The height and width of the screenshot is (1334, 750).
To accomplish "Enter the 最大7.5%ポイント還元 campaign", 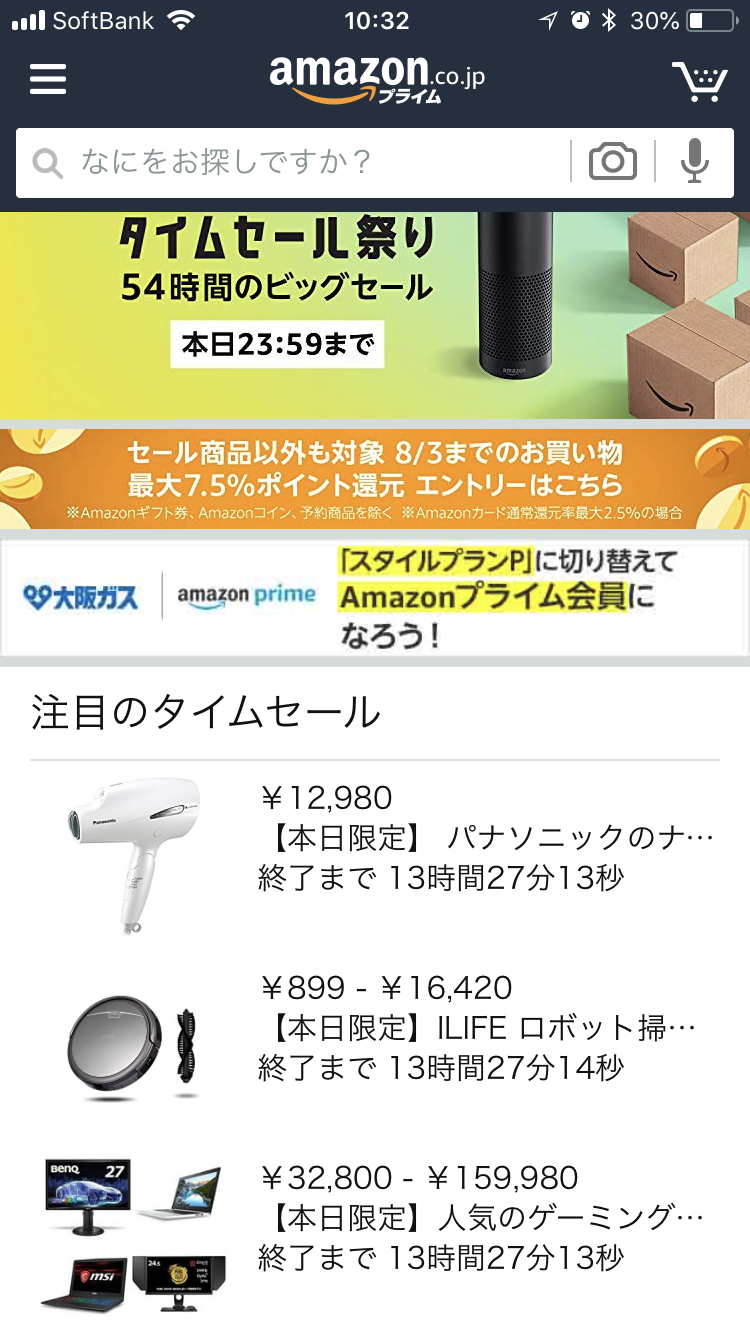I will point(375,480).
